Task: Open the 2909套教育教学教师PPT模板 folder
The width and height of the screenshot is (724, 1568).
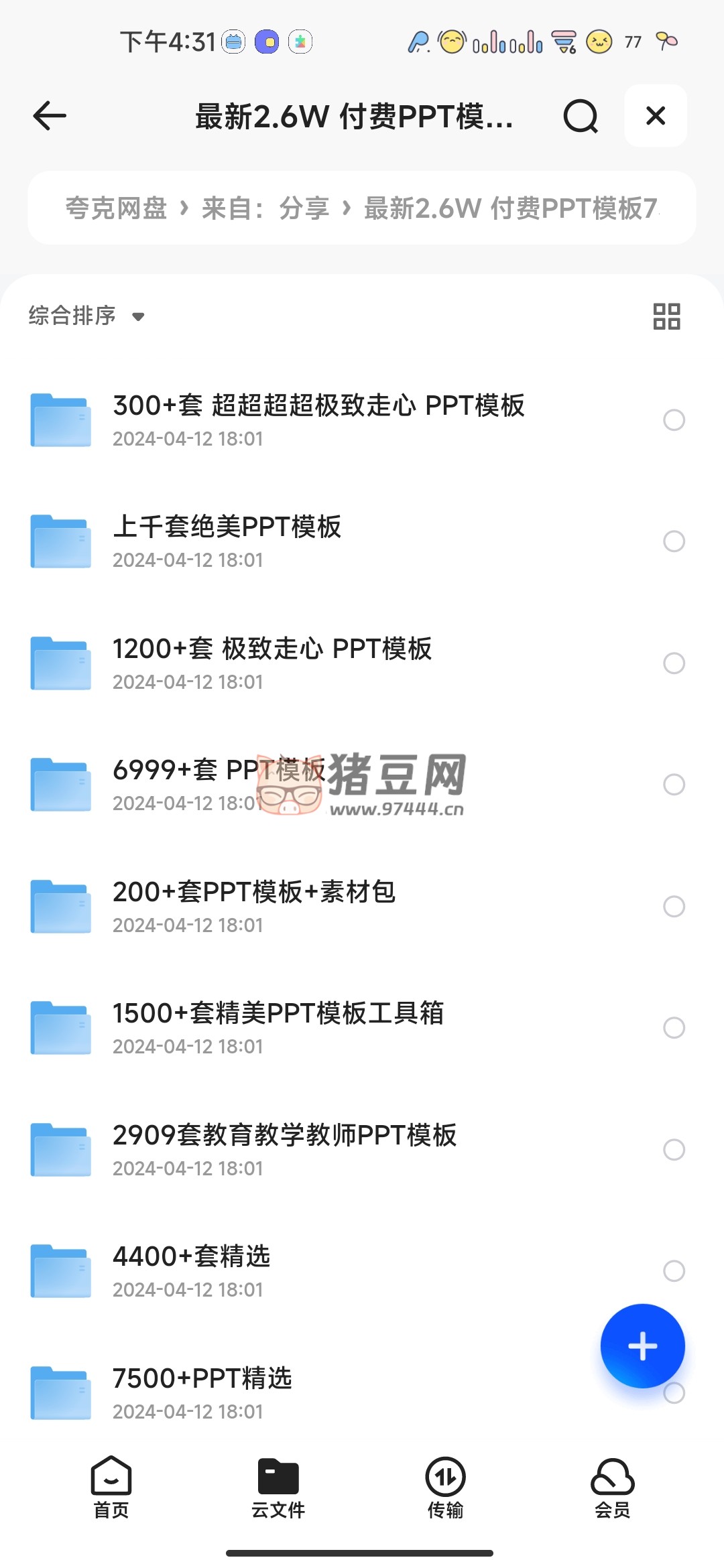Action: tap(284, 1136)
